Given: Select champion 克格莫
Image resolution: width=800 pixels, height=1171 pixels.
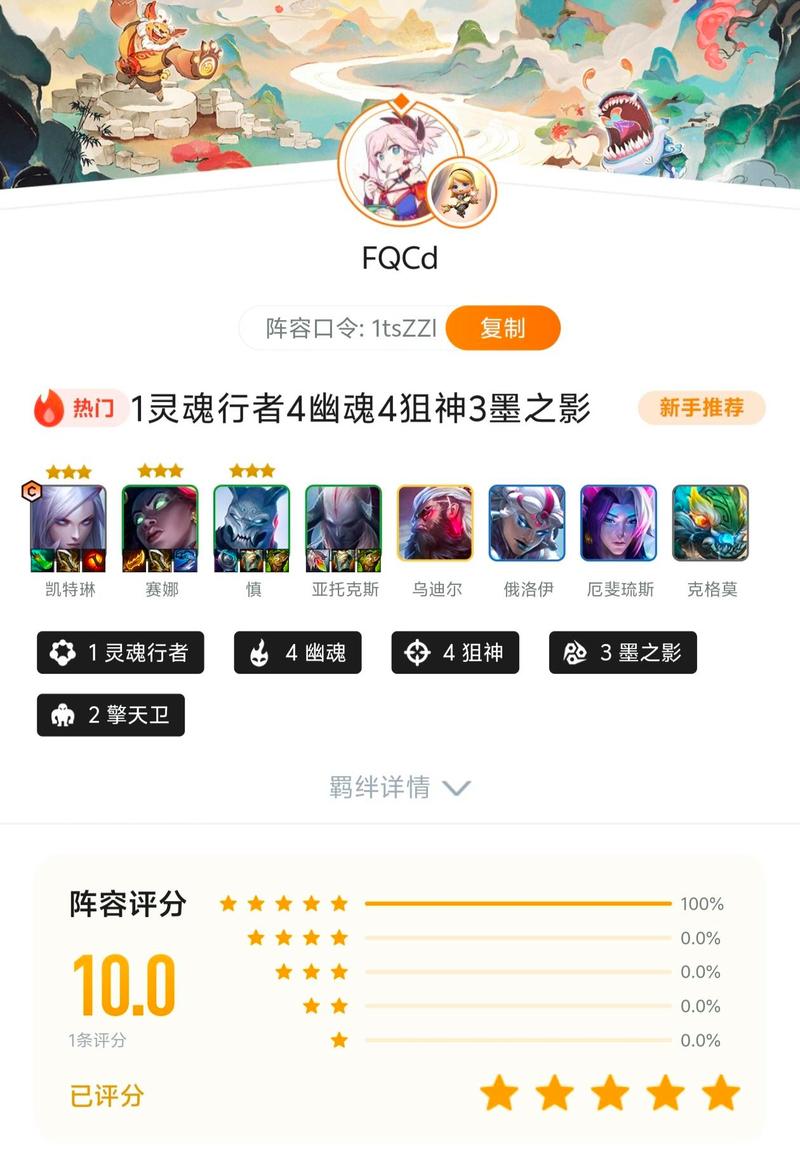Looking at the screenshot, I should point(710,524).
